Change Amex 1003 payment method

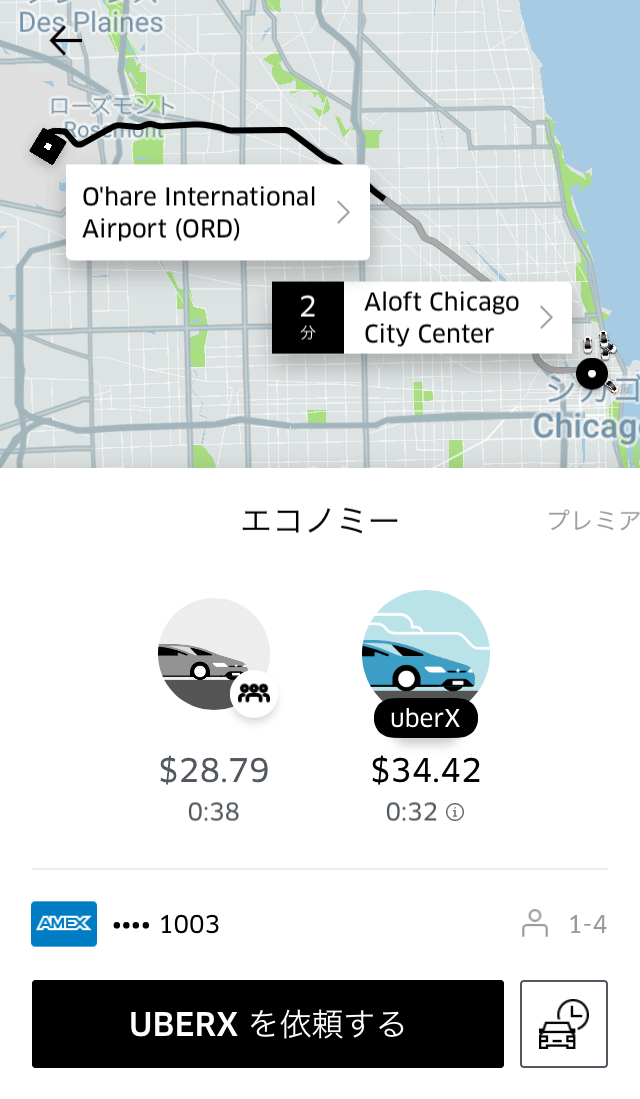(x=126, y=924)
